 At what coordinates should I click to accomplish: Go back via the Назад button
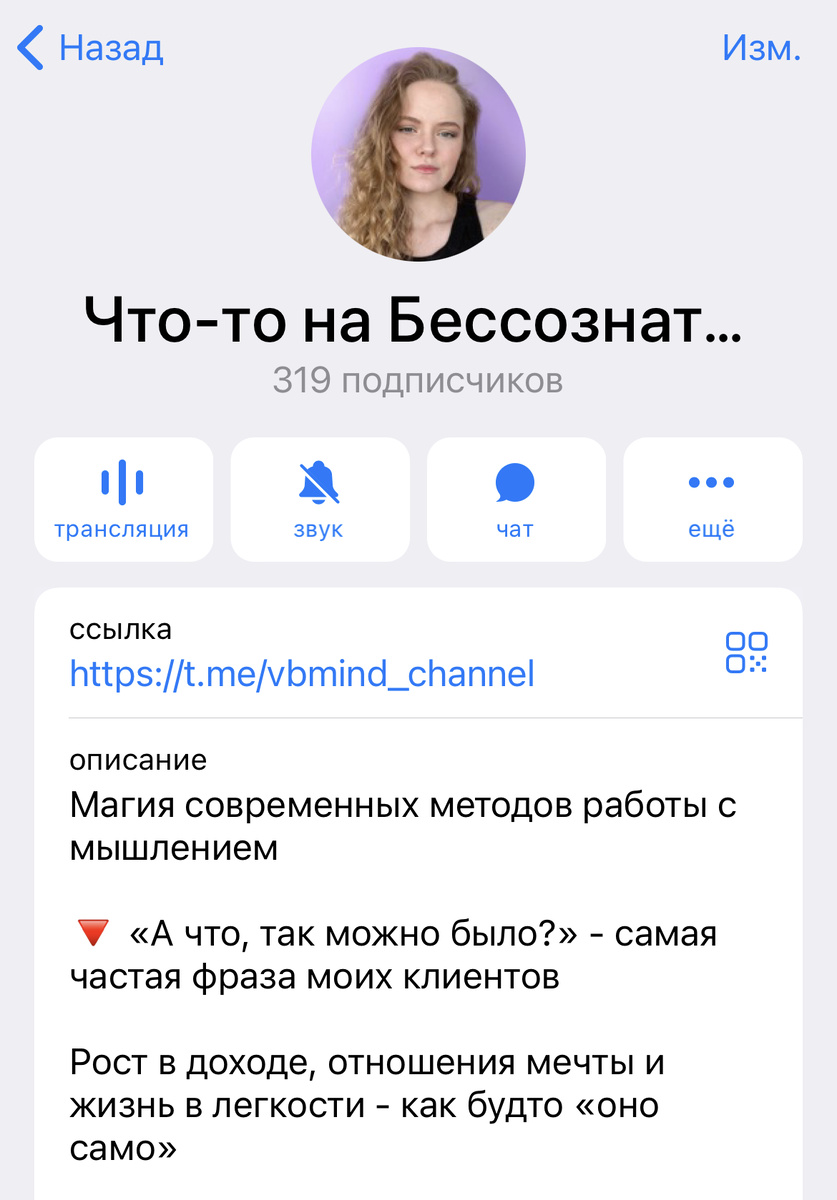point(90,47)
